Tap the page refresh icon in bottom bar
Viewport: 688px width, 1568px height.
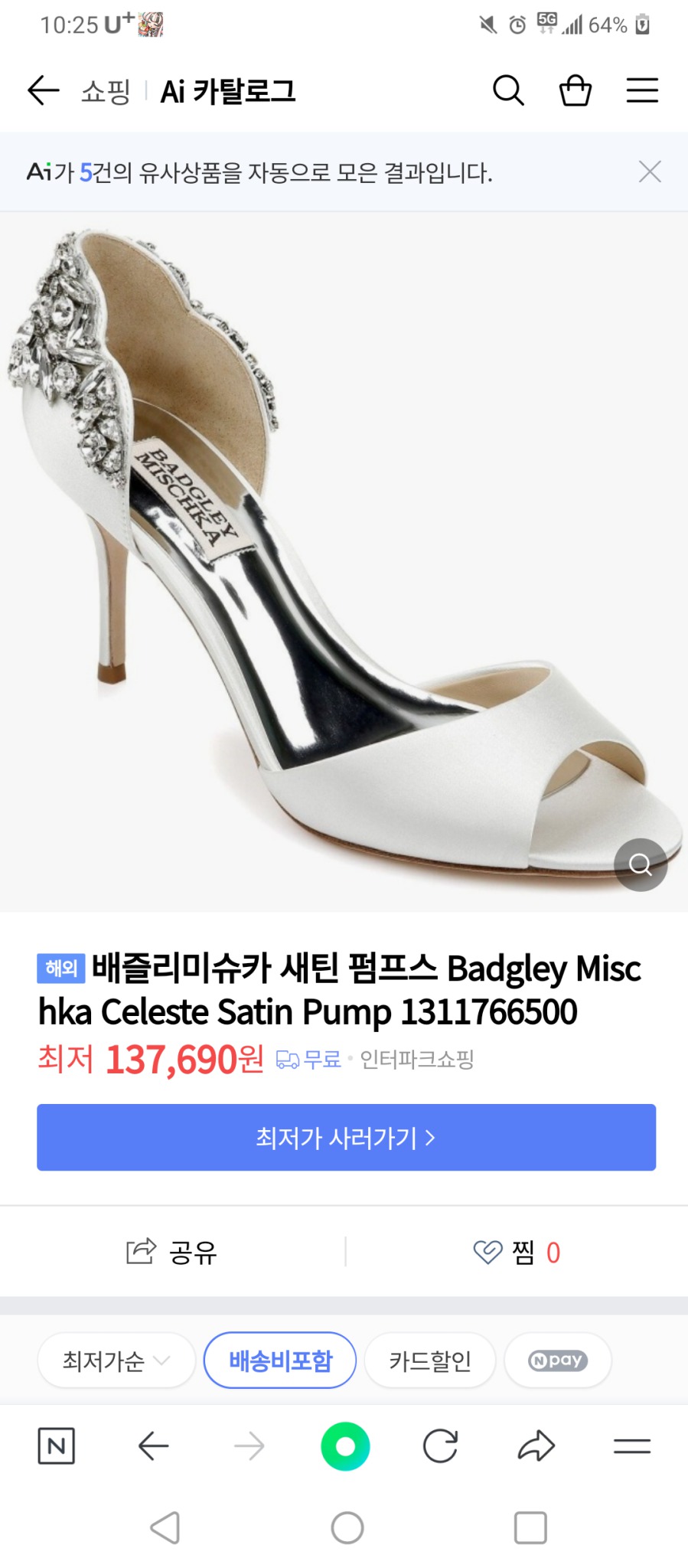pos(439,1445)
